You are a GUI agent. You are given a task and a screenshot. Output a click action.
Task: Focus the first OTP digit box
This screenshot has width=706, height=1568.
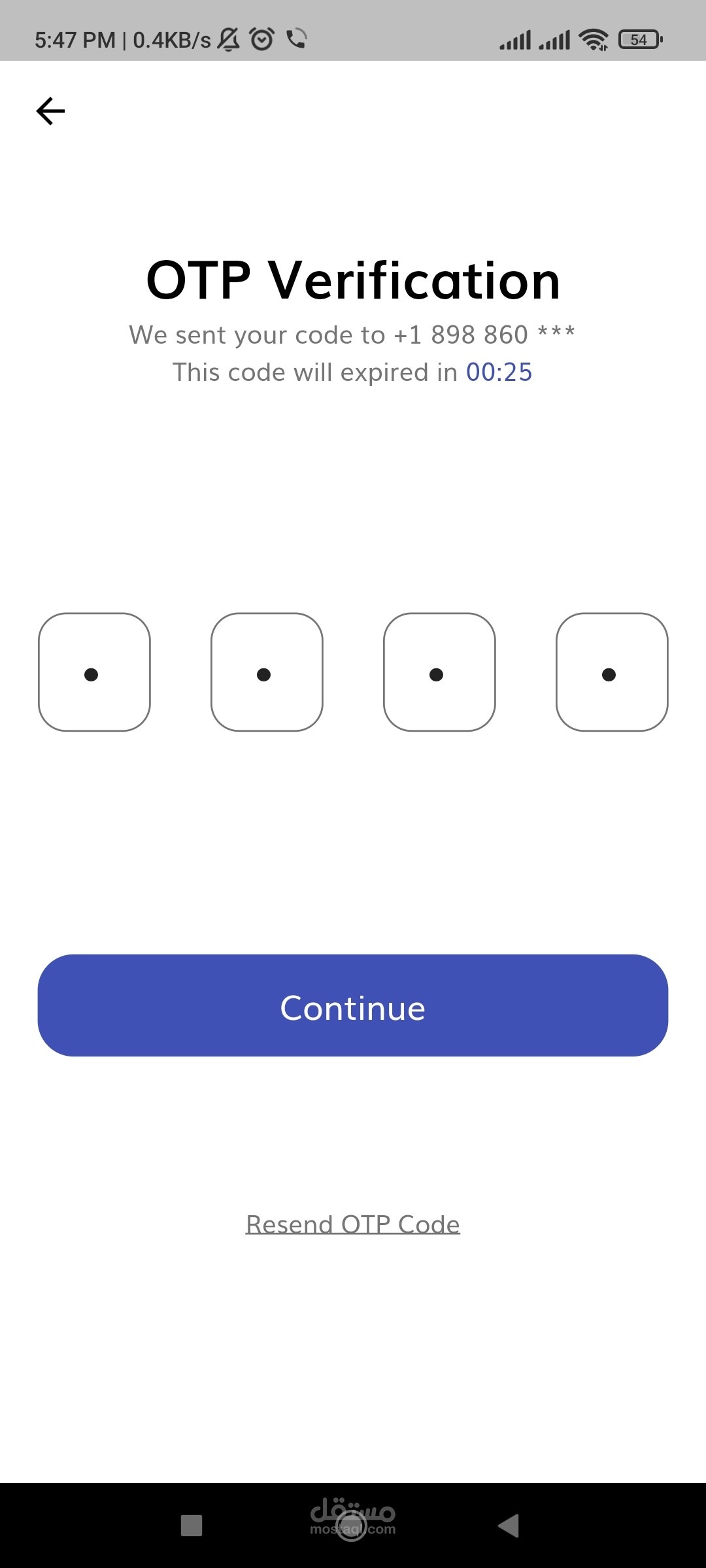coord(94,672)
